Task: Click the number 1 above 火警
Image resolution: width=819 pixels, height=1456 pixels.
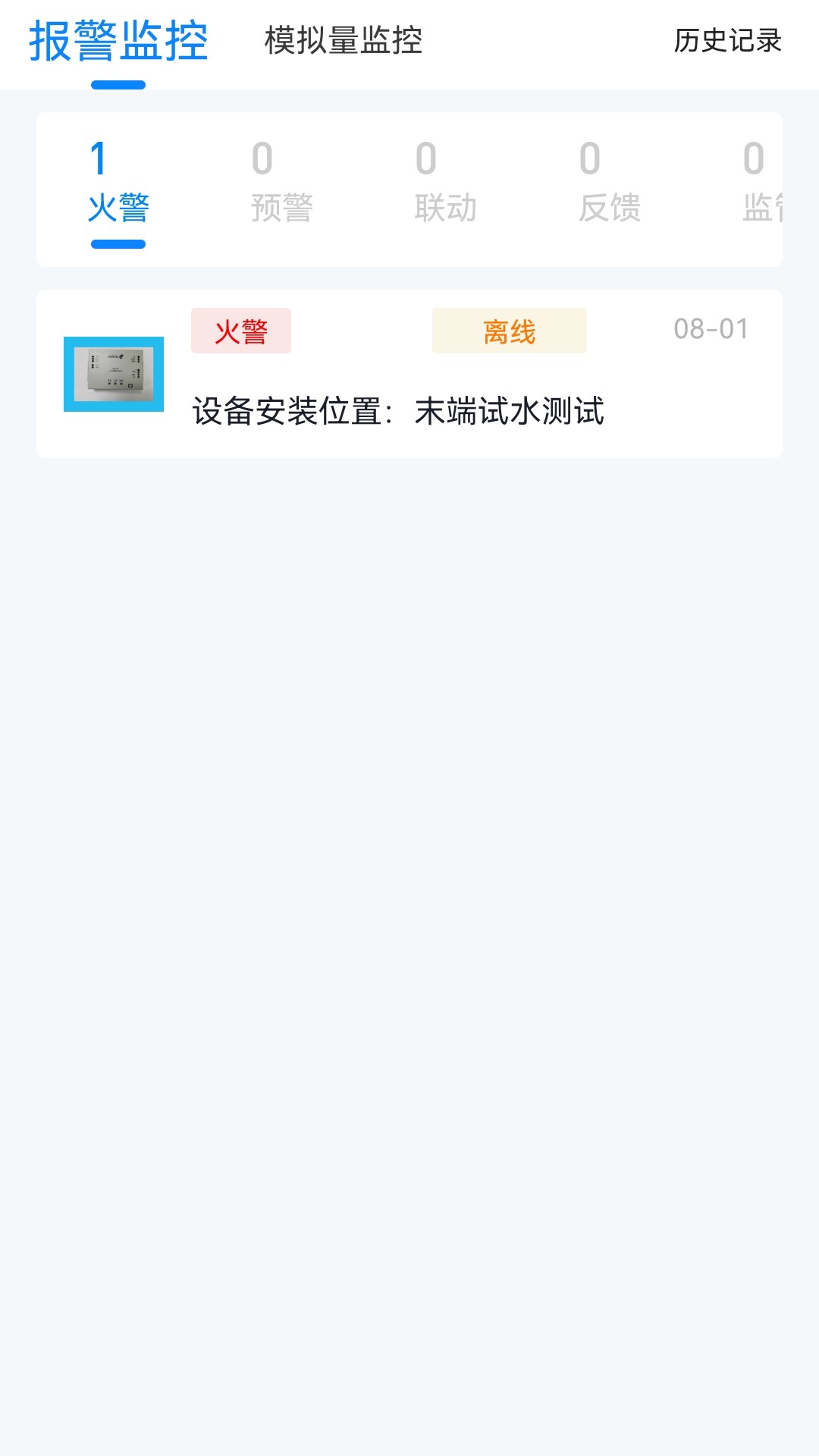Action: 97,157
